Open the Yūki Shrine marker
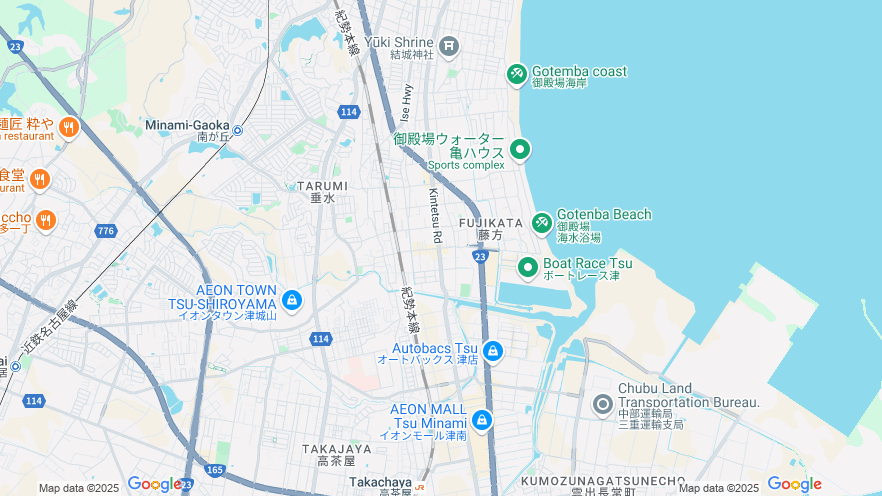Image resolution: width=882 pixels, height=496 pixels. click(x=449, y=44)
